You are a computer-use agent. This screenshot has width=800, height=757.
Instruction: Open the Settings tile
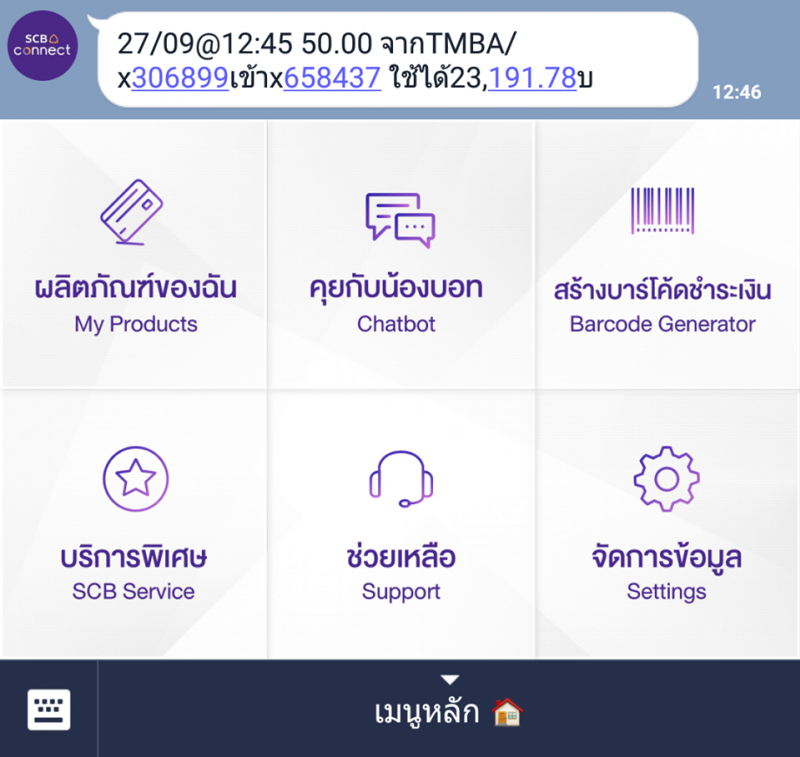coord(667,524)
